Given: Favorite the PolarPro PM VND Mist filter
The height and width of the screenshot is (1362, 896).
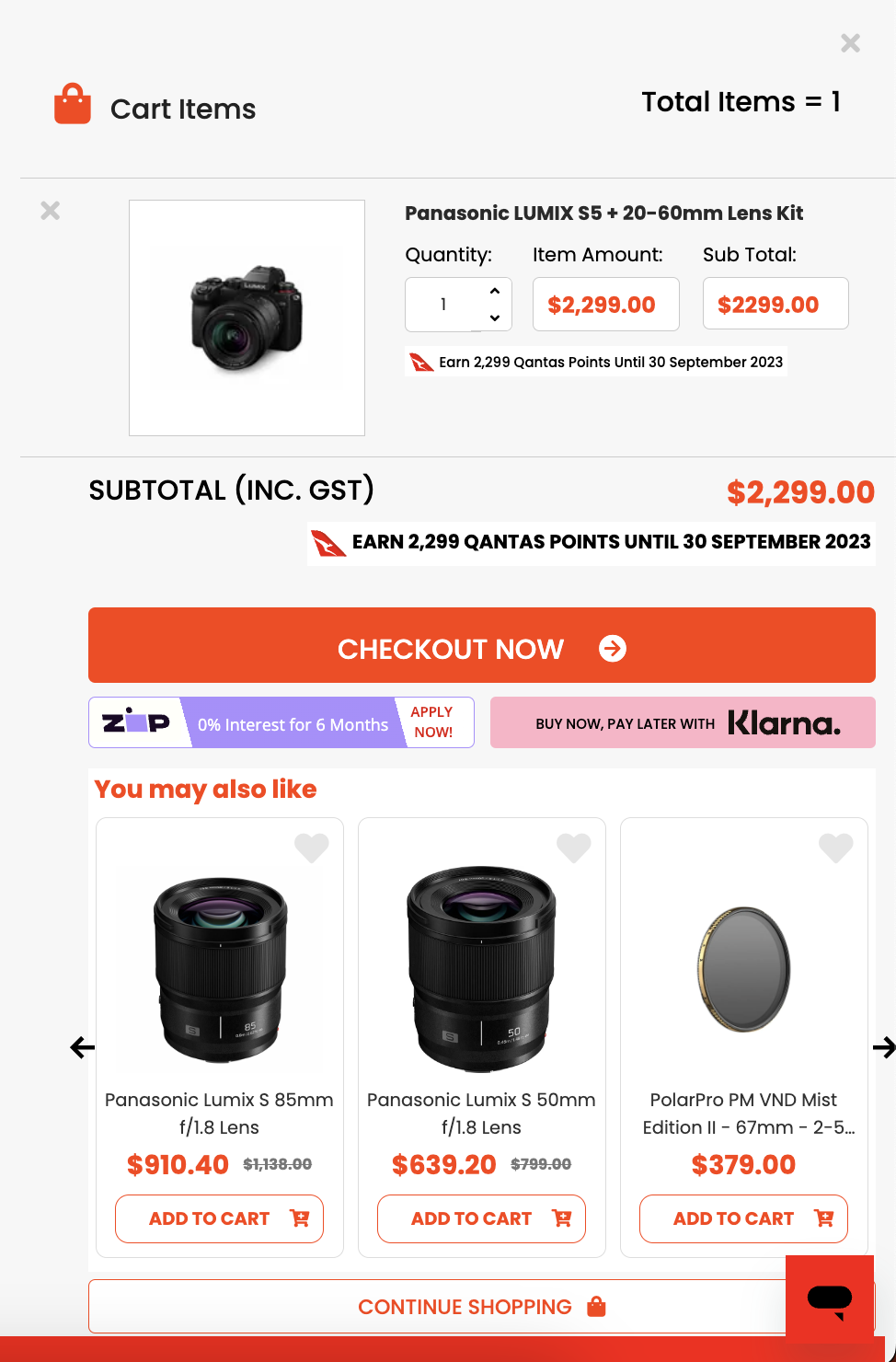Looking at the screenshot, I should pos(836,848).
